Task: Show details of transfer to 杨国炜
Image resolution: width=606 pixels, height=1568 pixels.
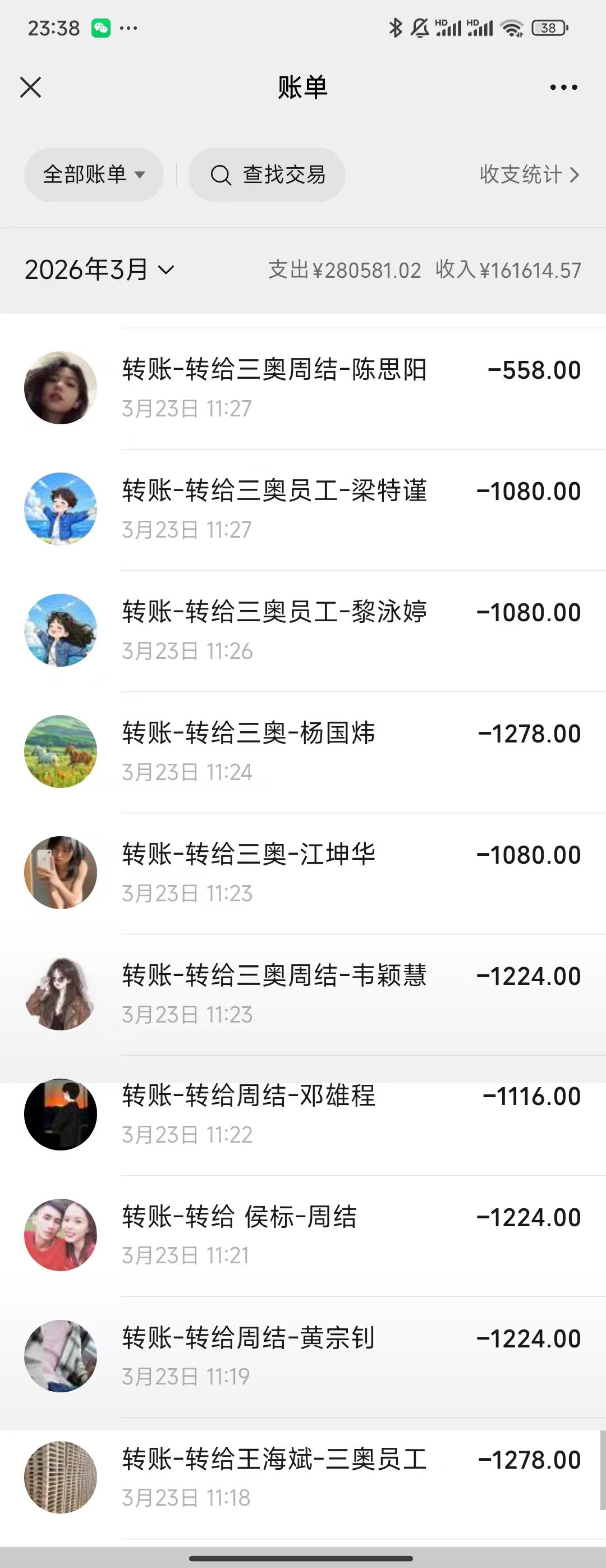Action: pos(302,751)
